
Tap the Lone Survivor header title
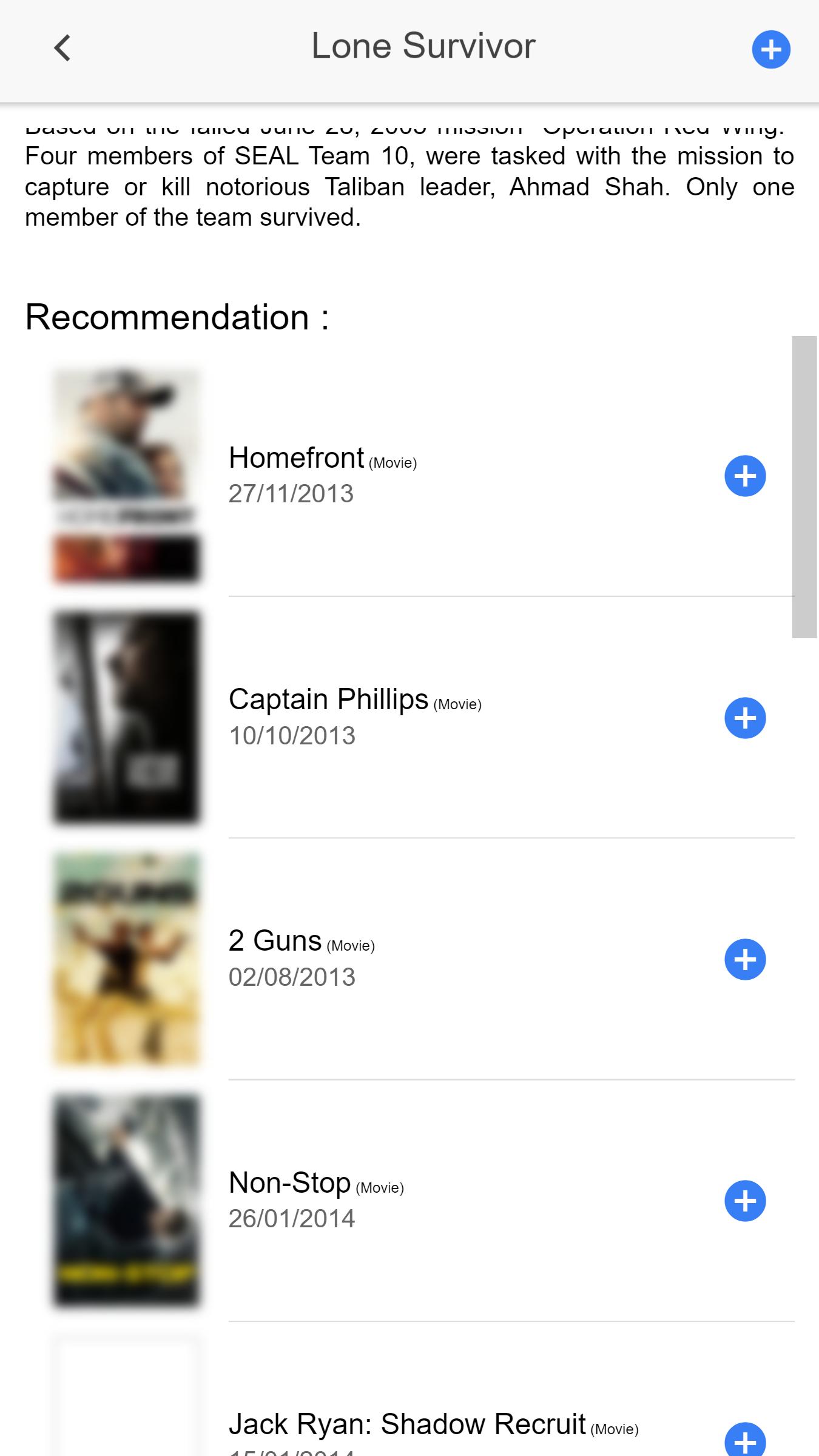coord(423,45)
